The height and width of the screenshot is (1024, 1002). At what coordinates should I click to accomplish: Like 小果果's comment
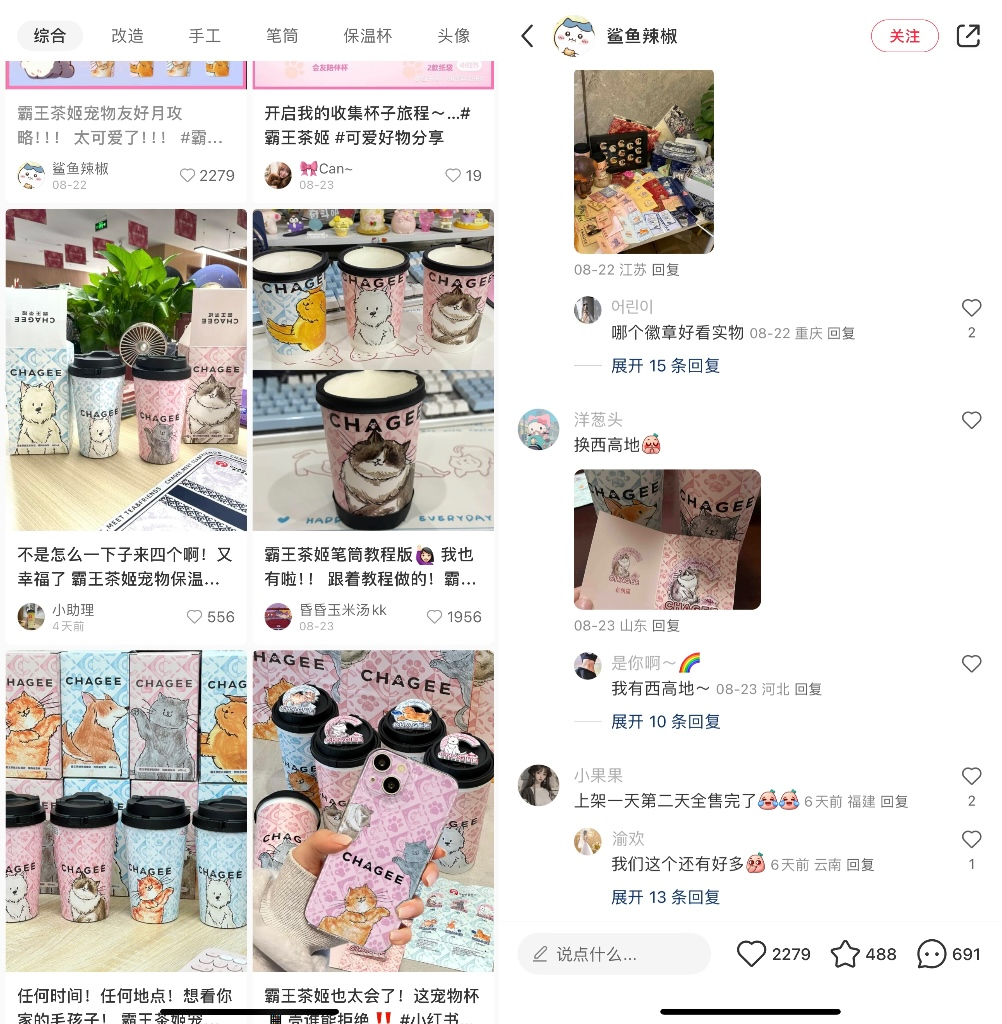click(971, 776)
